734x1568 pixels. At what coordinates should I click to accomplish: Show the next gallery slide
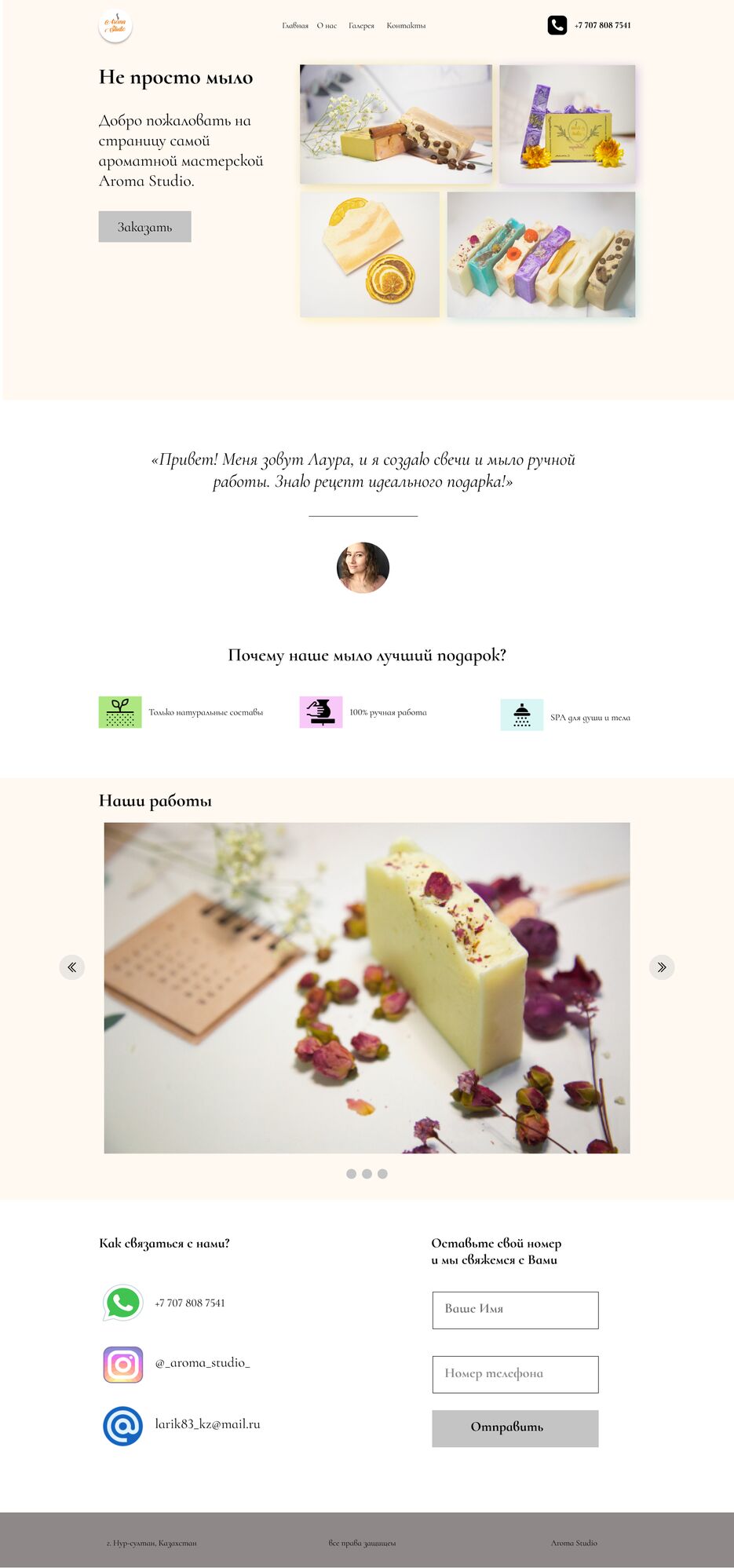point(662,967)
